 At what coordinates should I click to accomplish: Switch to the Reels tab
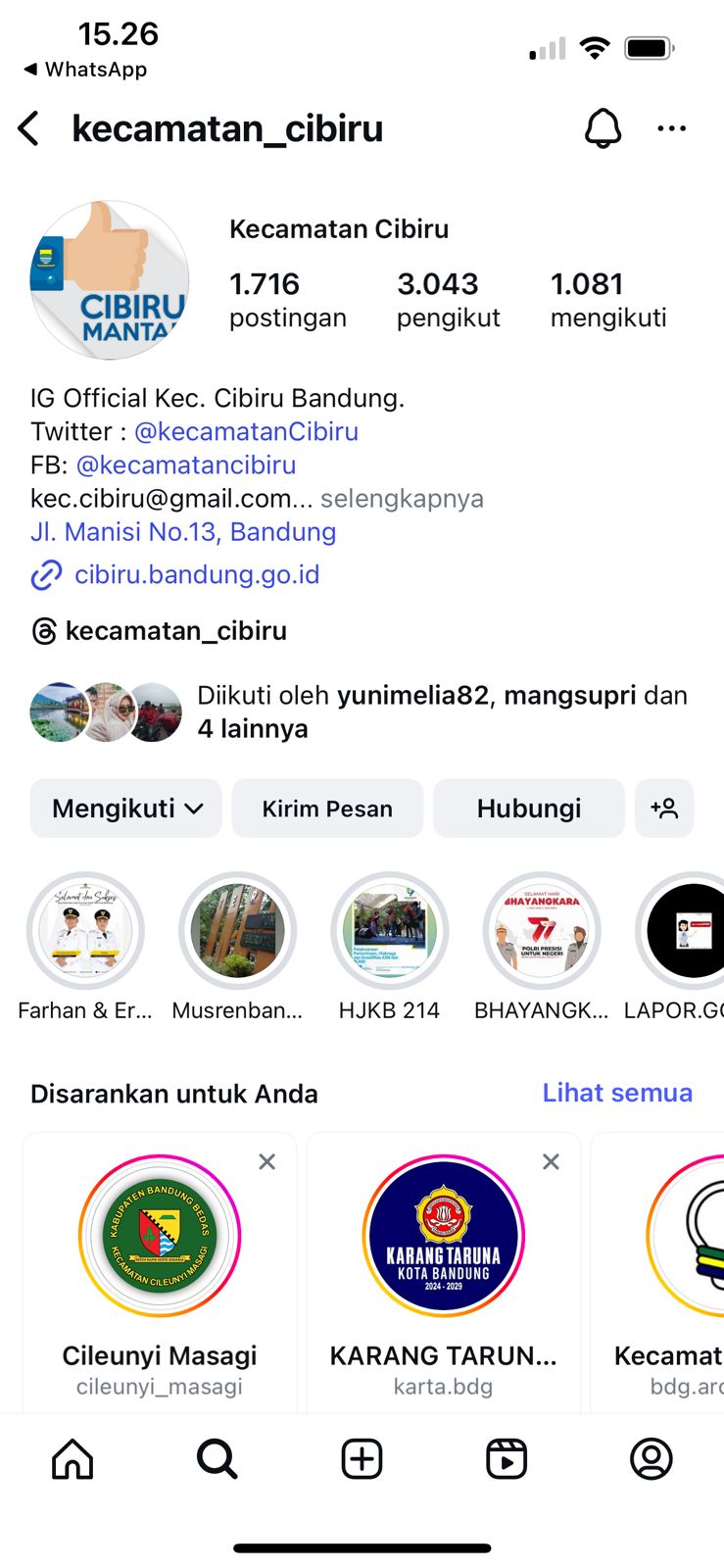[507, 1459]
